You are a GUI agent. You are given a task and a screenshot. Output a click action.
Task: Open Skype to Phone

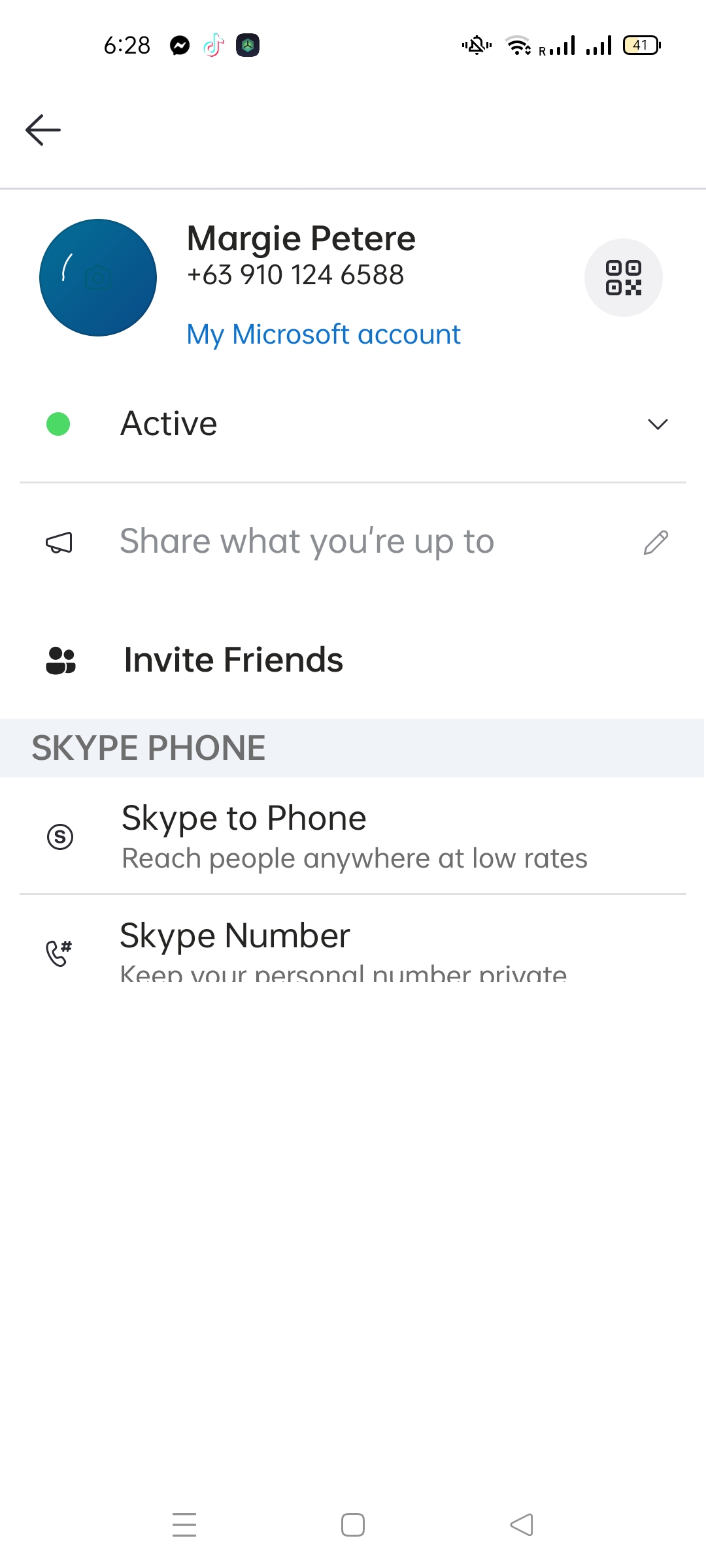click(353, 836)
